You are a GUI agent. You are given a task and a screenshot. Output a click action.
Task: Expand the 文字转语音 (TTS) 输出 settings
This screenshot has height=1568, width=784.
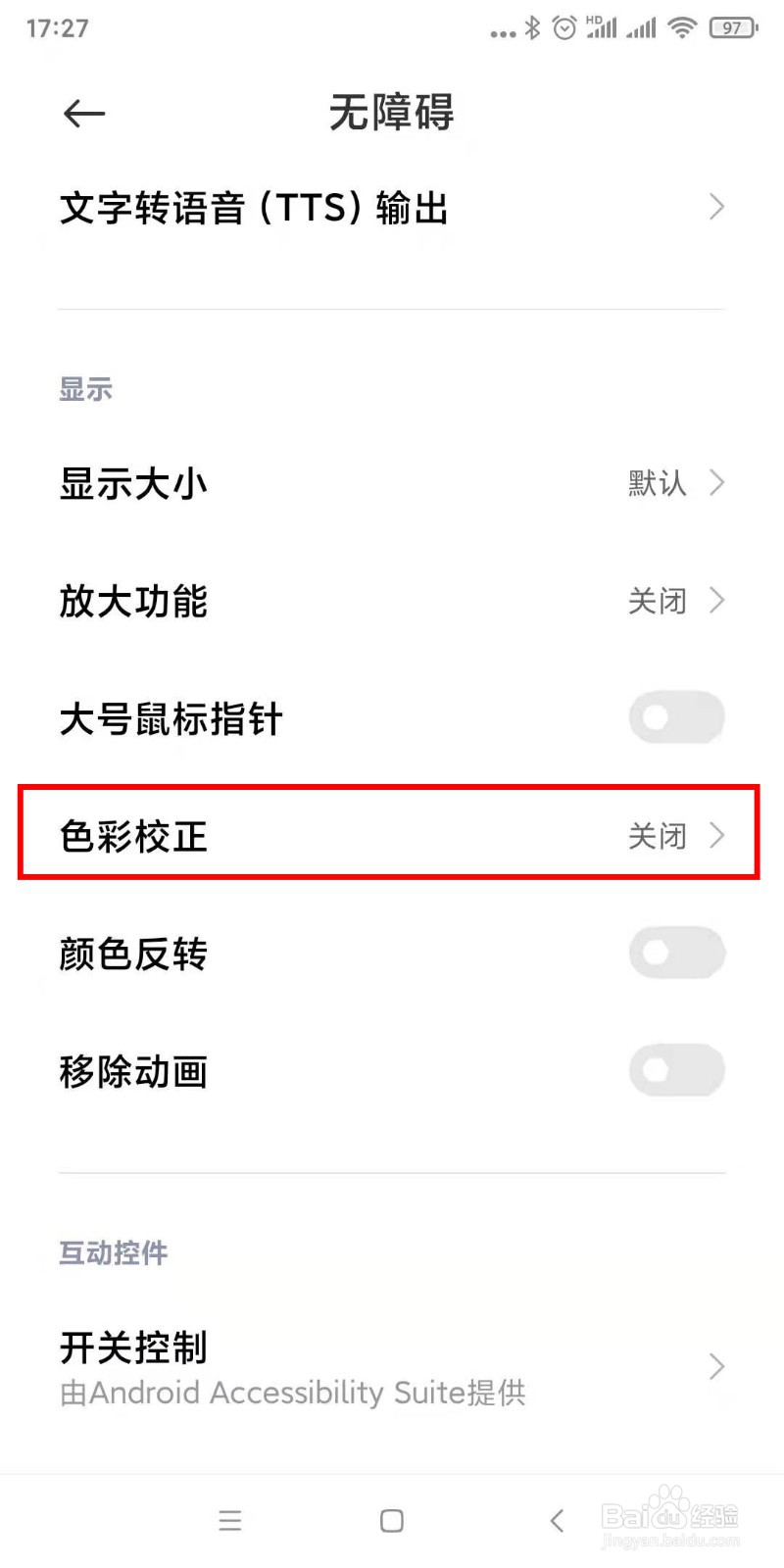point(392,208)
